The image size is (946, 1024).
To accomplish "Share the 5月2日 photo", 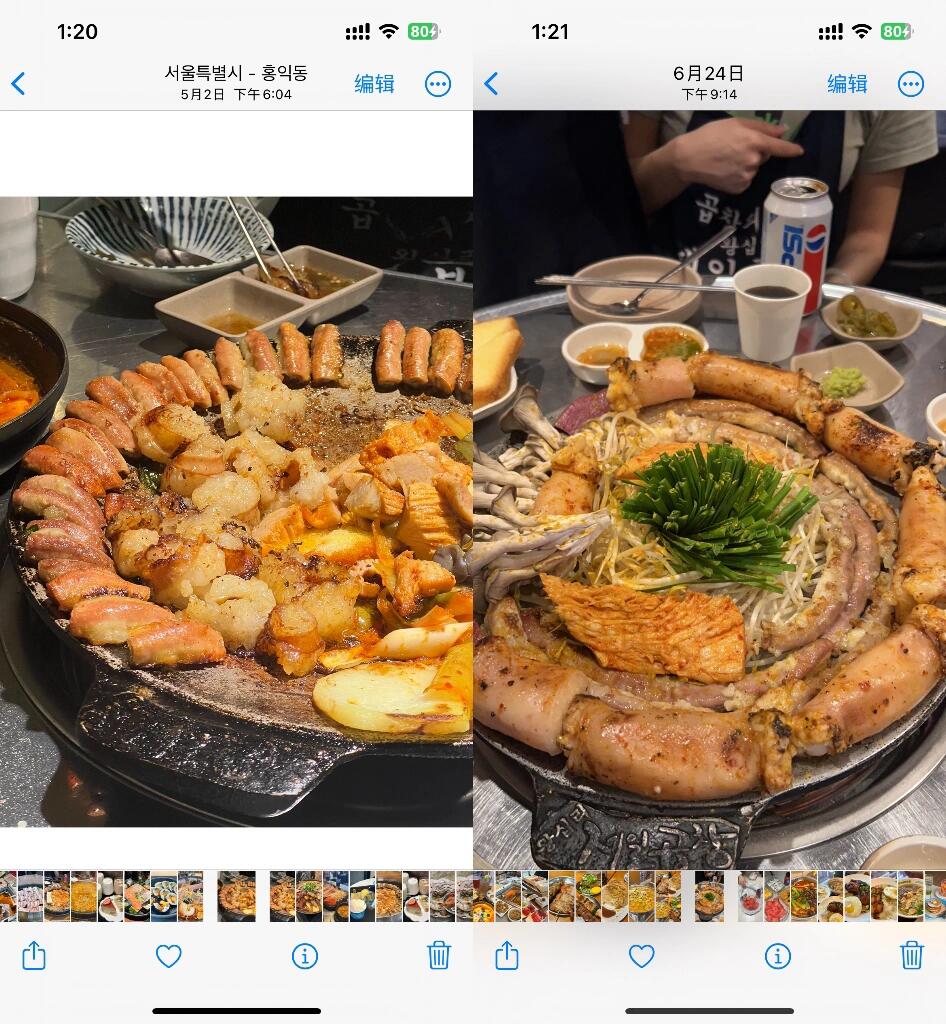I will pos(34,955).
